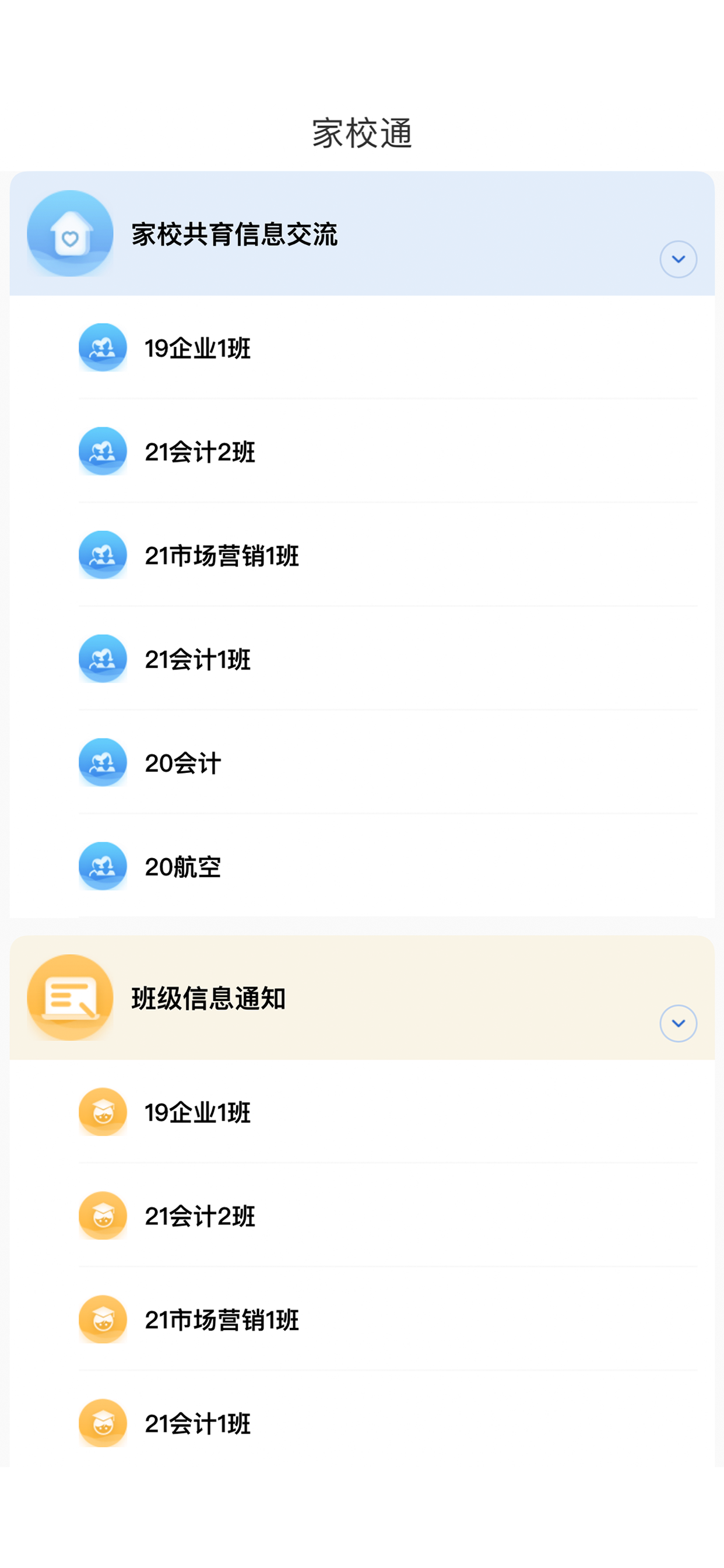Viewport: 724px width, 1568px height.
Task: Open 19企业1班 under 家校共育信息交流
Action: pos(362,348)
